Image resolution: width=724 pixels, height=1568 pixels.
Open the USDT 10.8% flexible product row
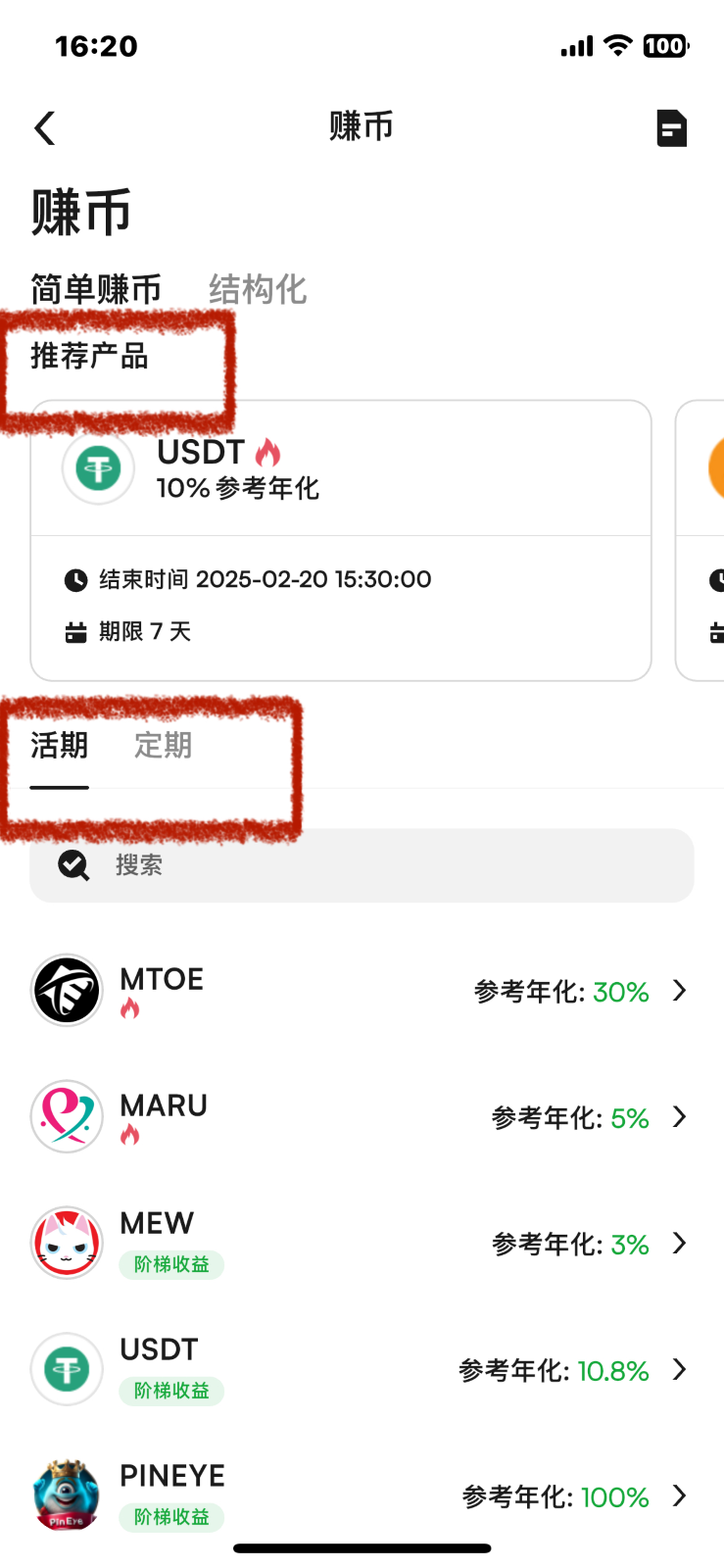tap(362, 1370)
